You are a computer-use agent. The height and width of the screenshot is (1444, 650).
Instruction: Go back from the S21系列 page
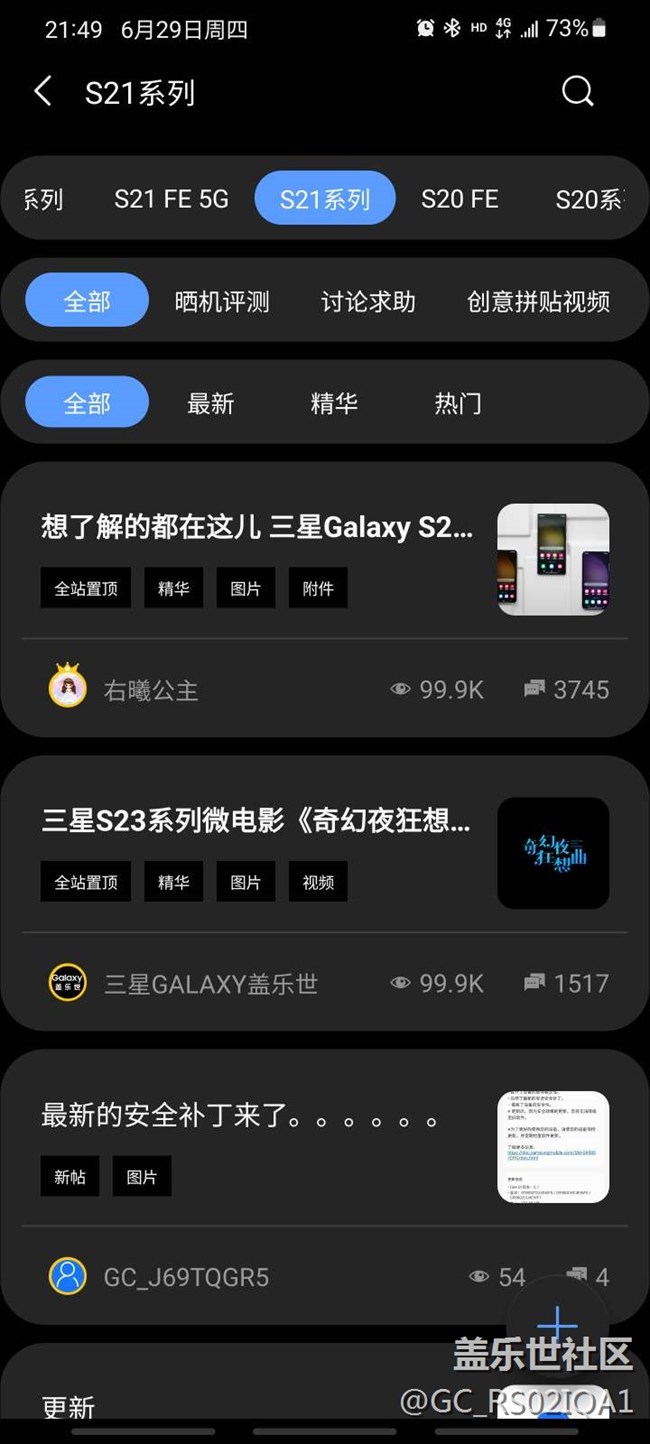point(43,92)
